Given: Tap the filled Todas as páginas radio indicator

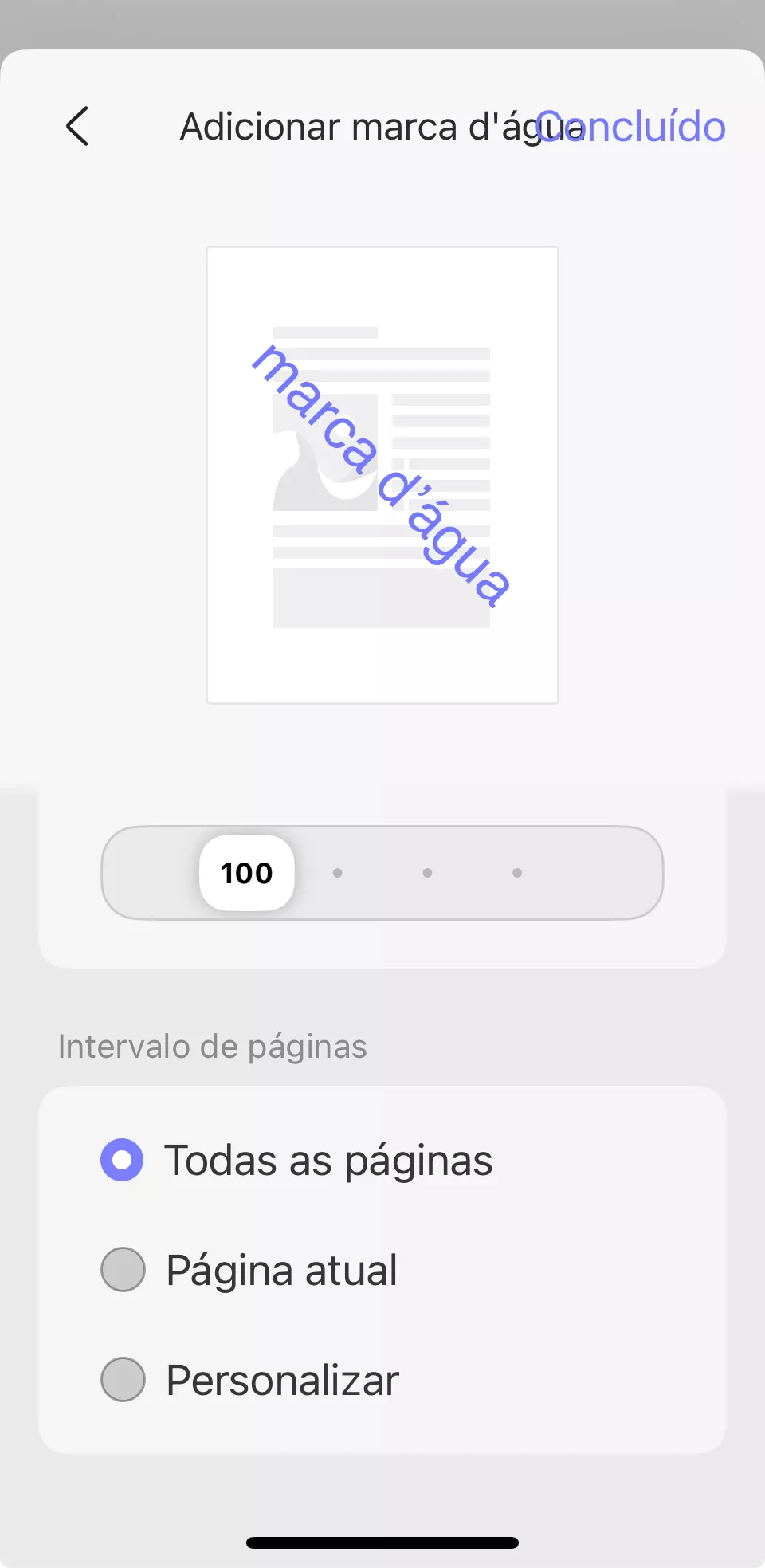Looking at the screenshot, I should pos(122,1160).
